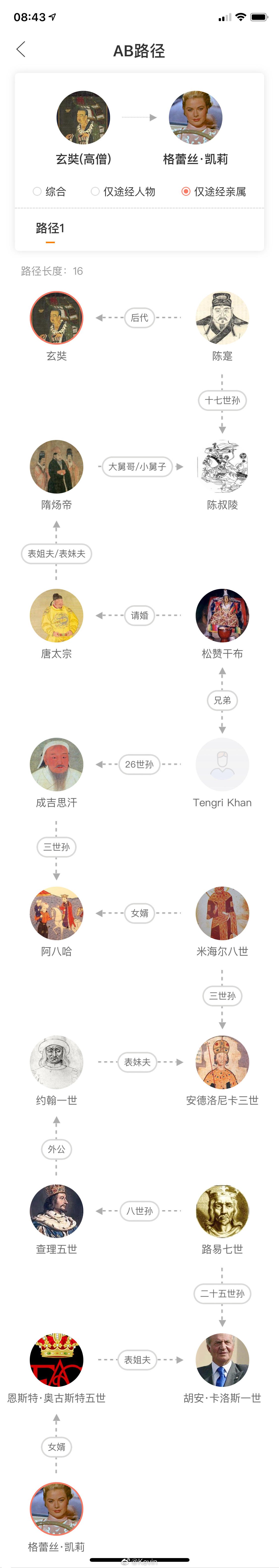This screenshot has width=279, height=1568.
Task: Open the Tengri Khan placeholder node
Action: [222, 765]
